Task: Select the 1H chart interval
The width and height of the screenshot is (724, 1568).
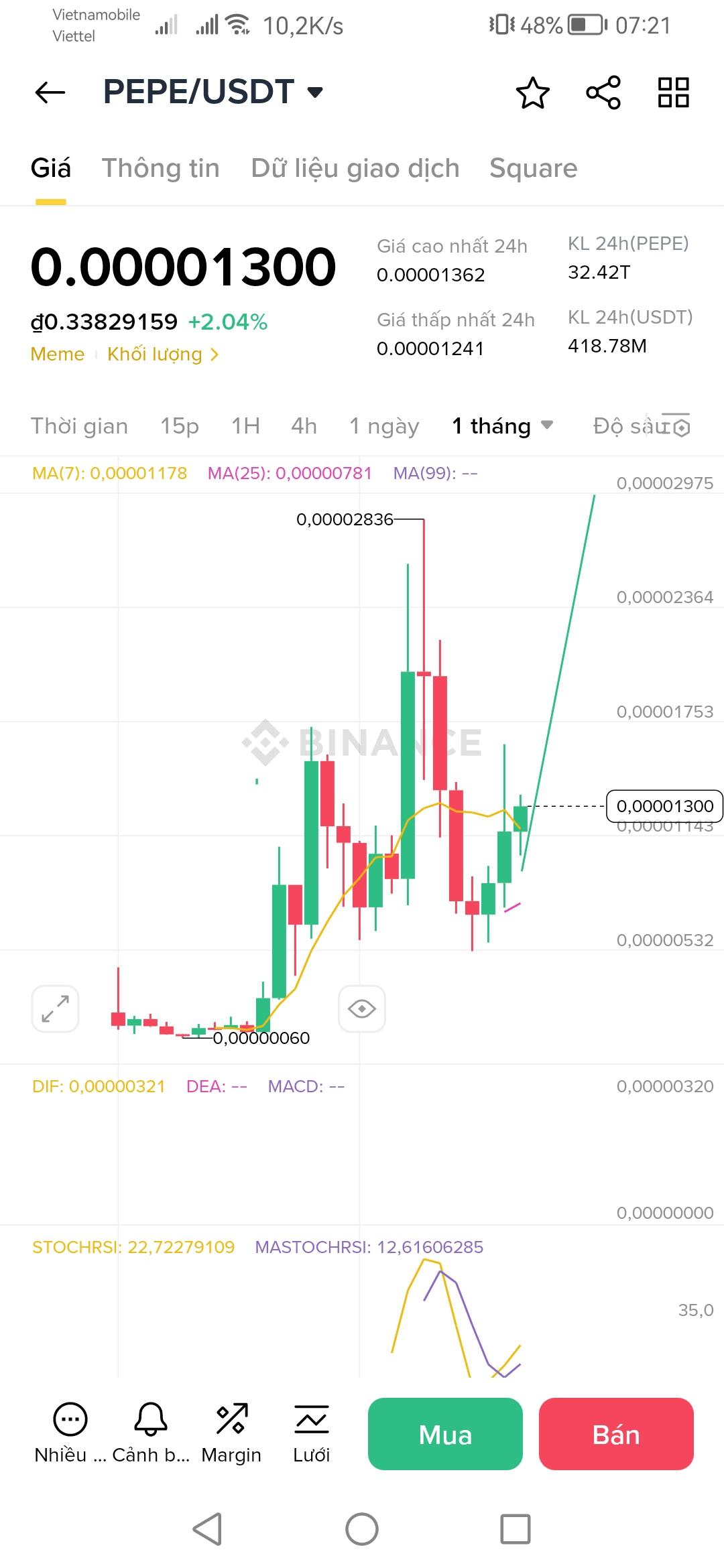Action: pyautogui.click(x=245, y=426)
